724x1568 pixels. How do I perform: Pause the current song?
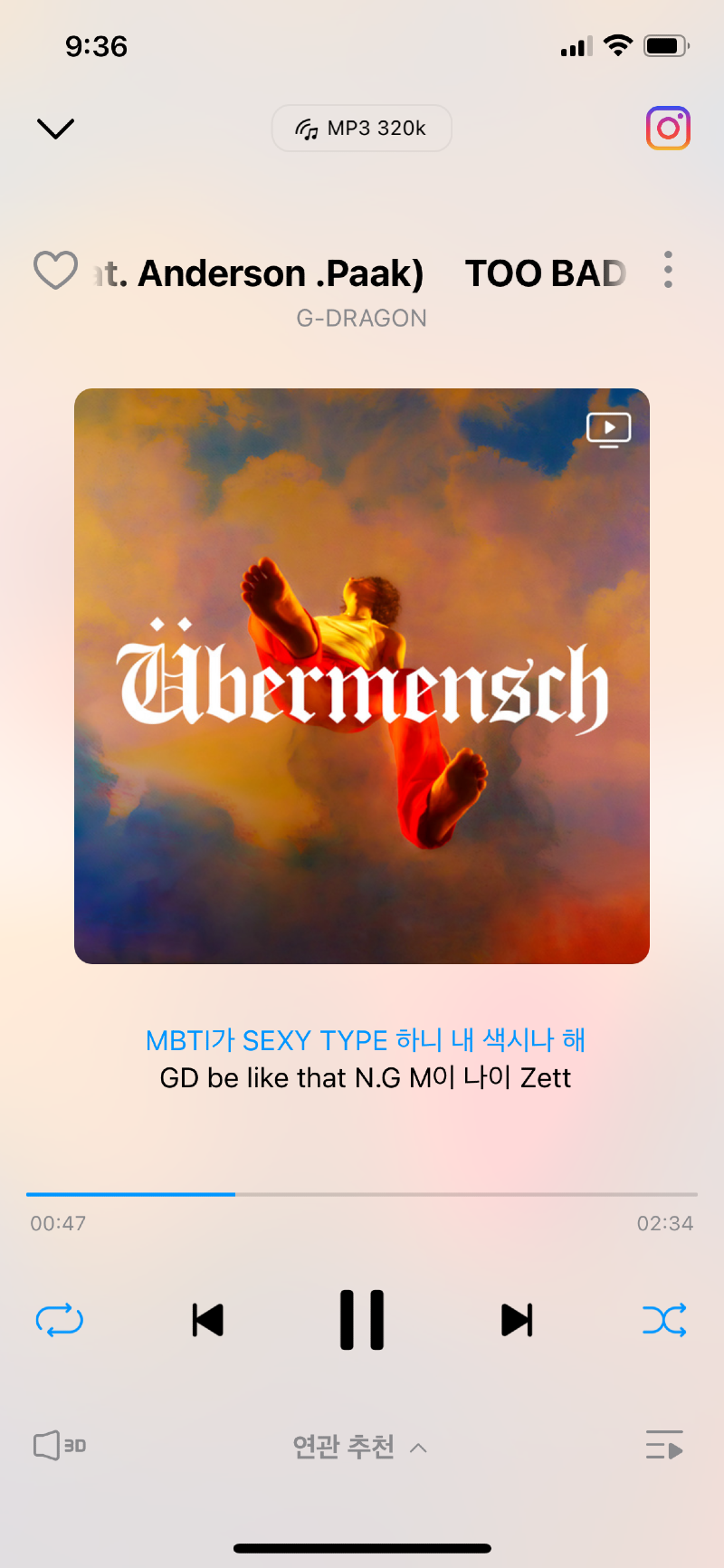[x=362, y=1320]
